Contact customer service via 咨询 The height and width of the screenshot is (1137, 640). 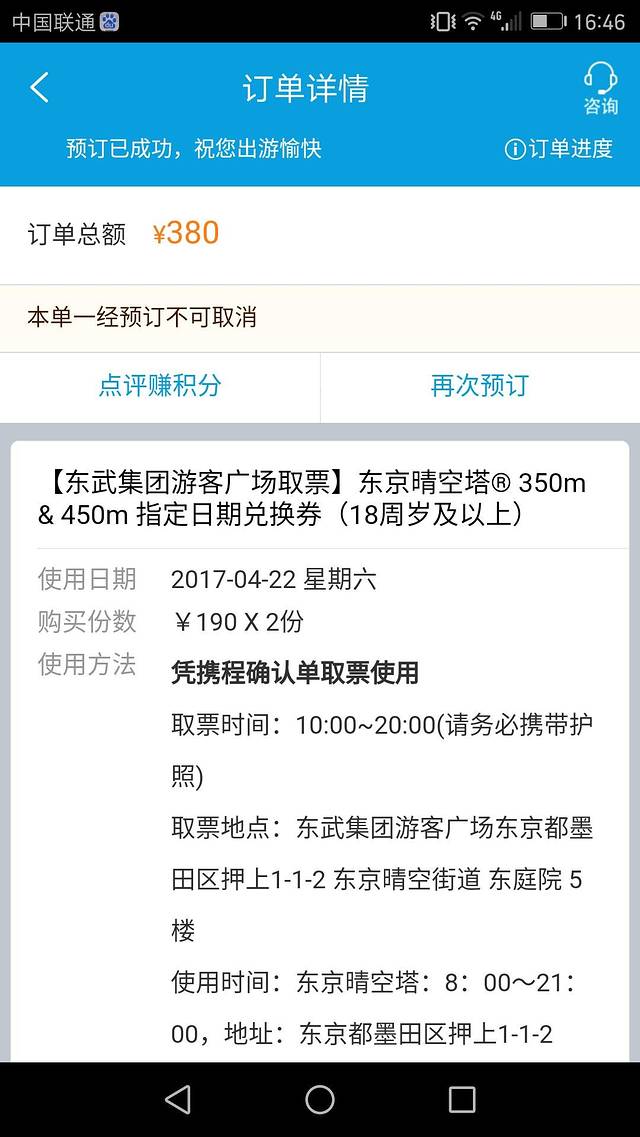600,88
